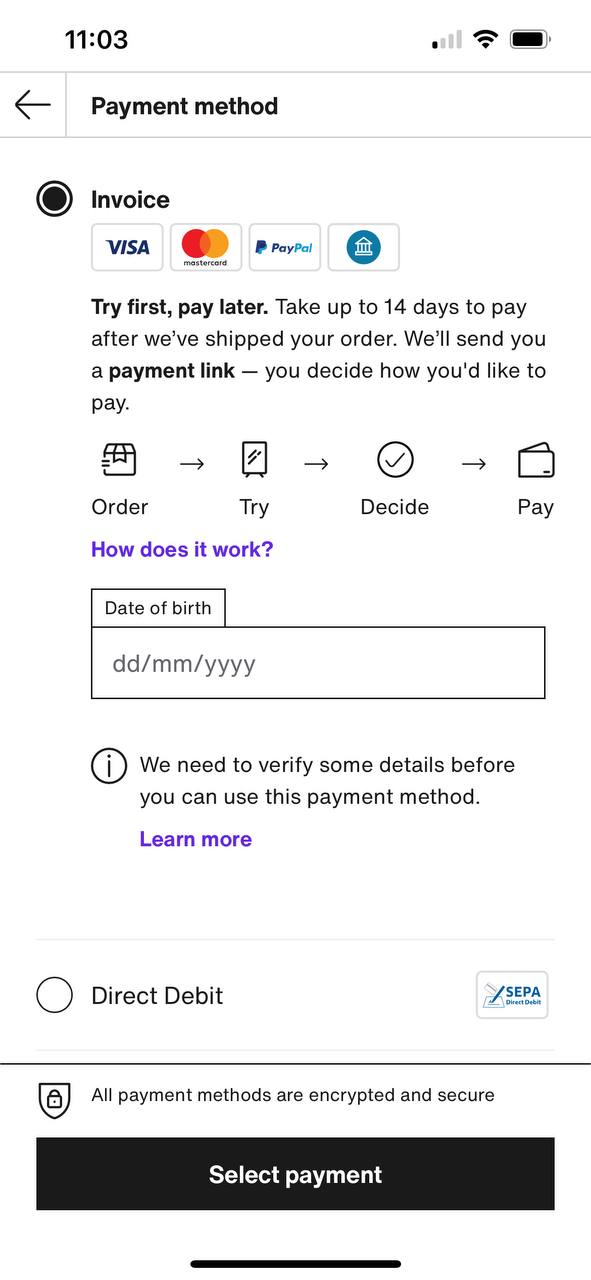Tap the Date of birth field

pyautogui.click(x=318, y=663)
